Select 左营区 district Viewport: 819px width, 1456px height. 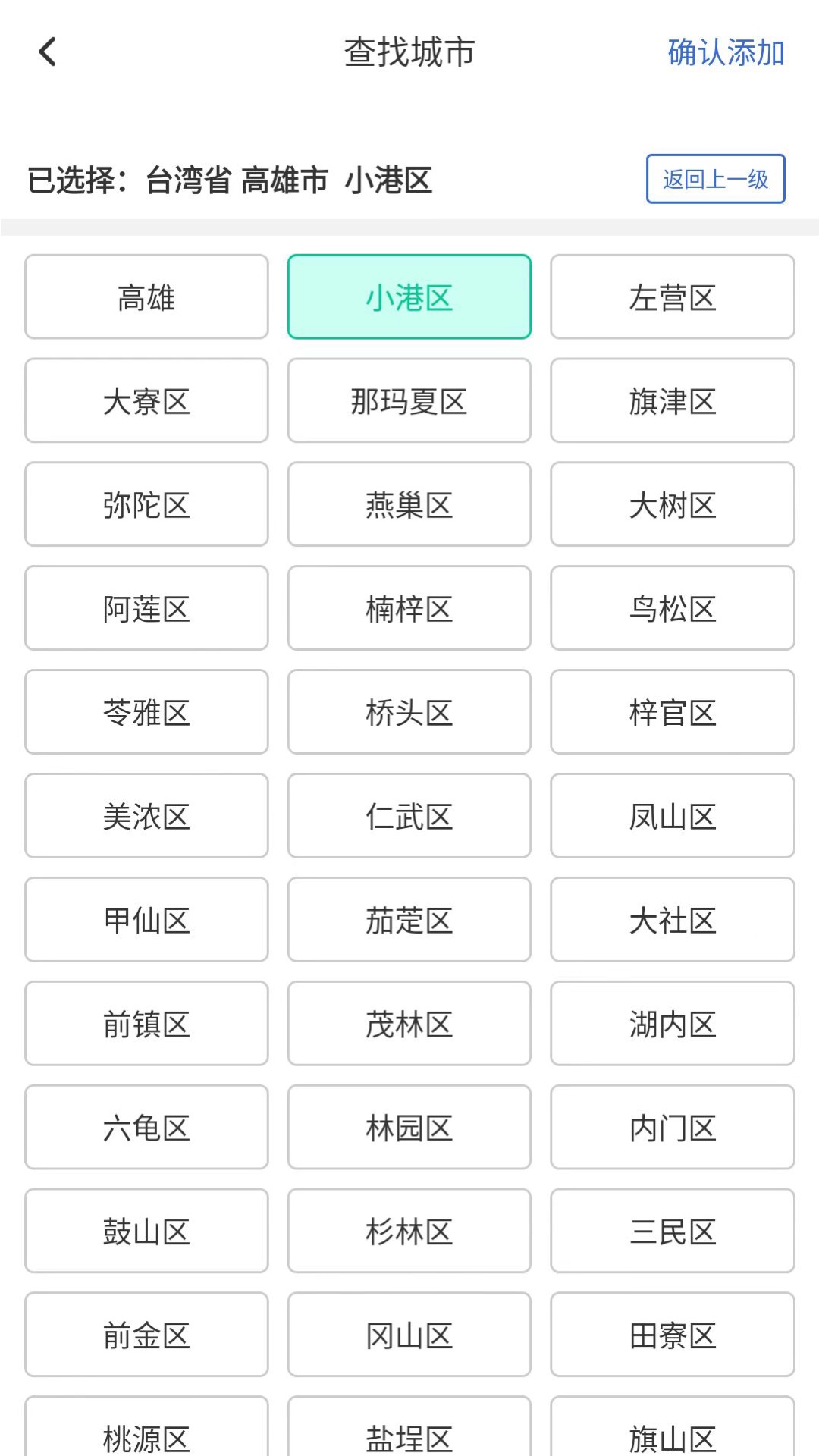tap(672, 297)
